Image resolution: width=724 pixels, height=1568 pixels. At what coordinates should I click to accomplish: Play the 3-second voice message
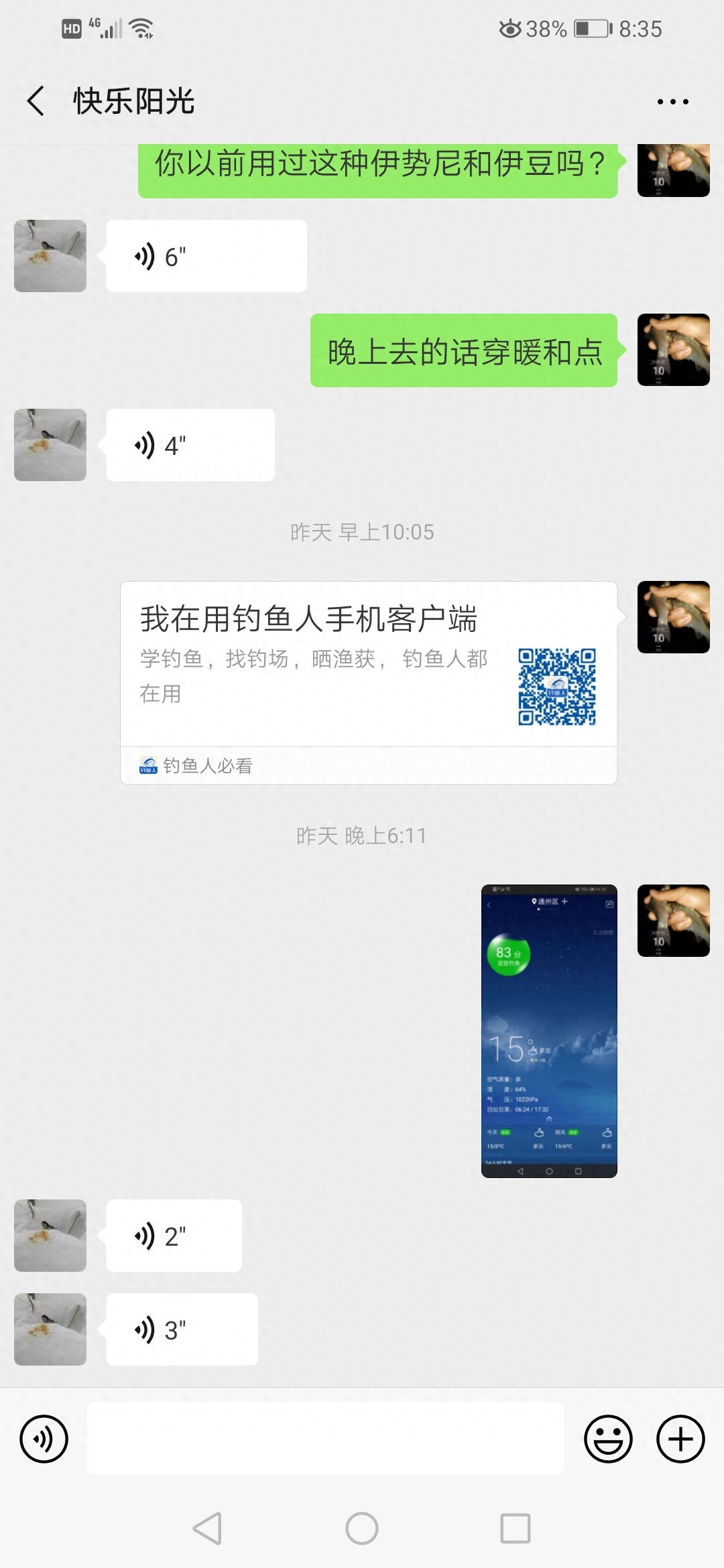pos(182,1330)
